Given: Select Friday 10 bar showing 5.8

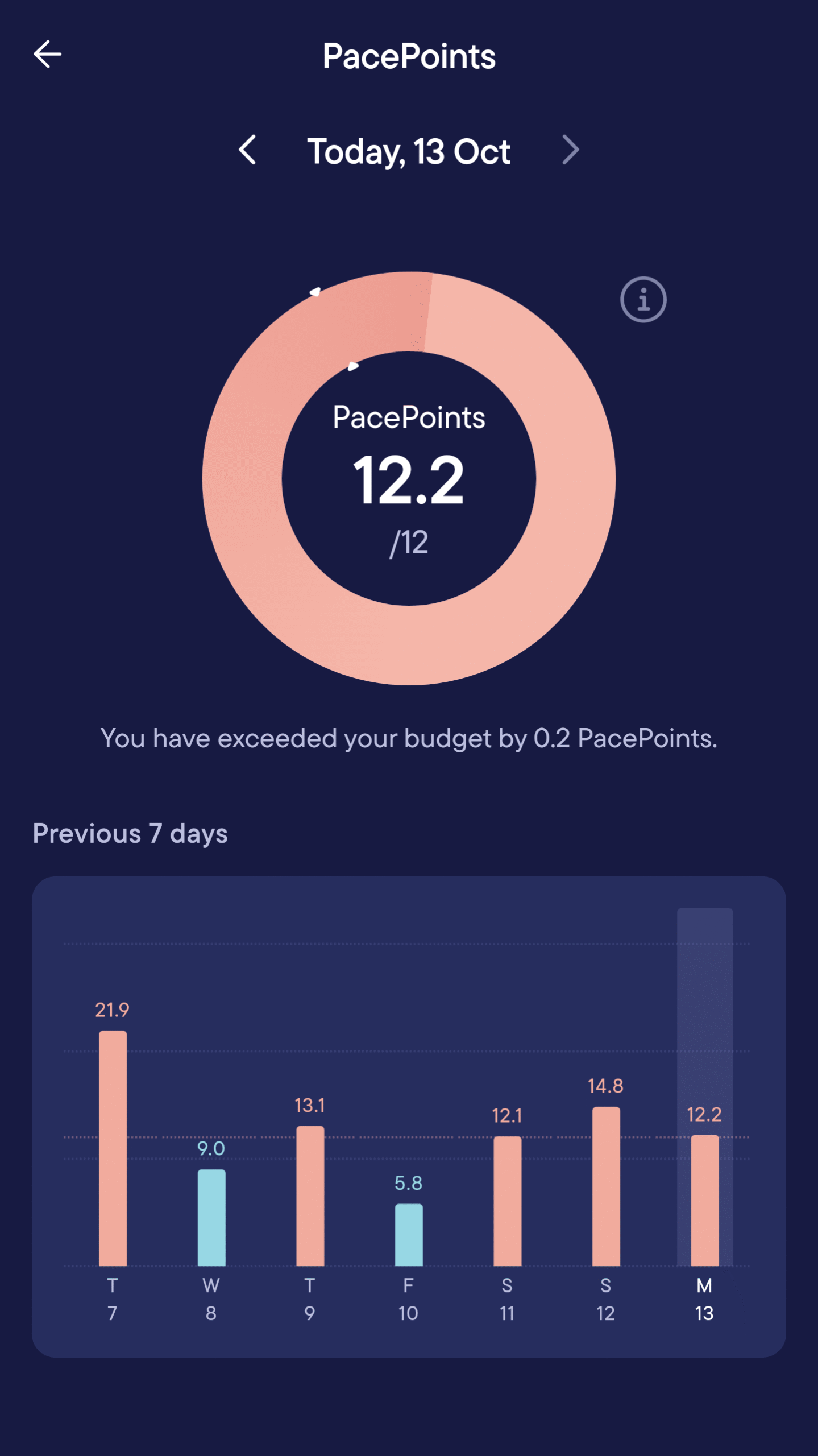Looking at the screenshot, I should (x=409, y=1234).
